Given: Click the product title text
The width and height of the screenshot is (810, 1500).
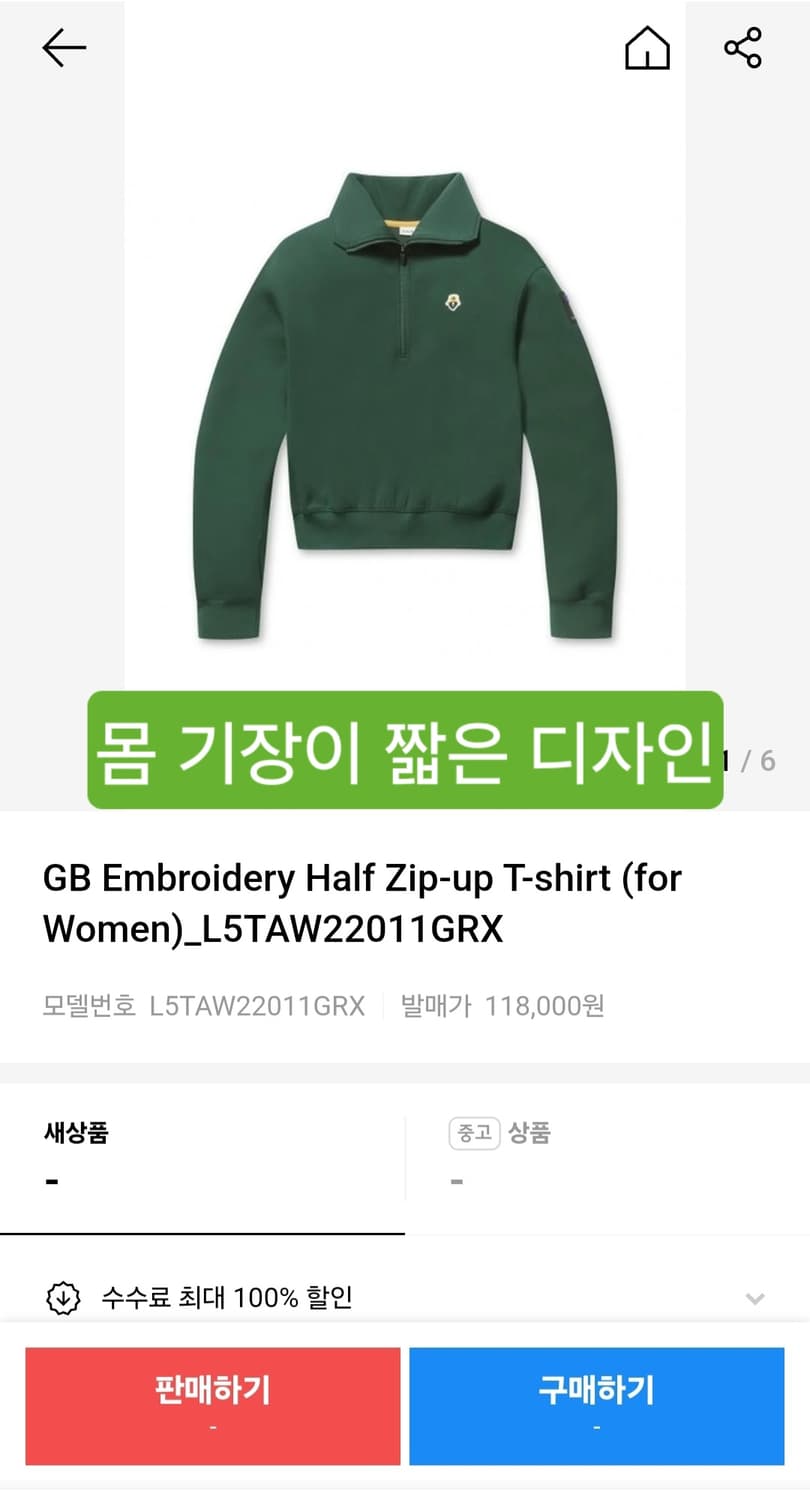Looking at the screenshot, I should [x=360, y=900].
